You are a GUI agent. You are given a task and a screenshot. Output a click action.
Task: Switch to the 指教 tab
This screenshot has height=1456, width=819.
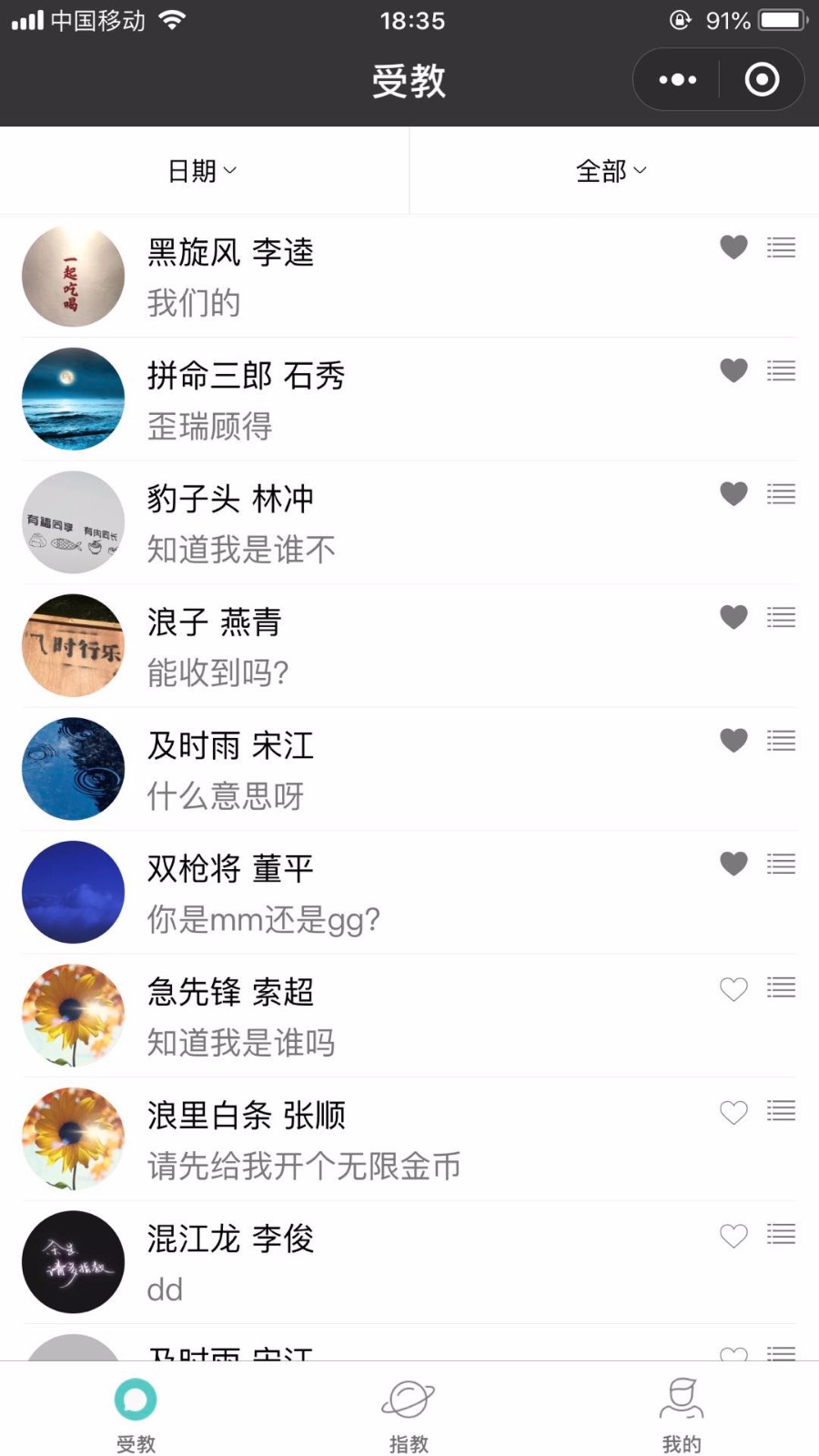409,1416
